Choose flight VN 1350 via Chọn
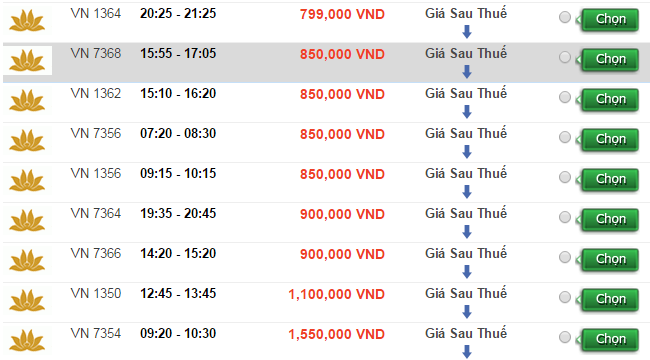The image size is (650, 360). coord(610,299)
